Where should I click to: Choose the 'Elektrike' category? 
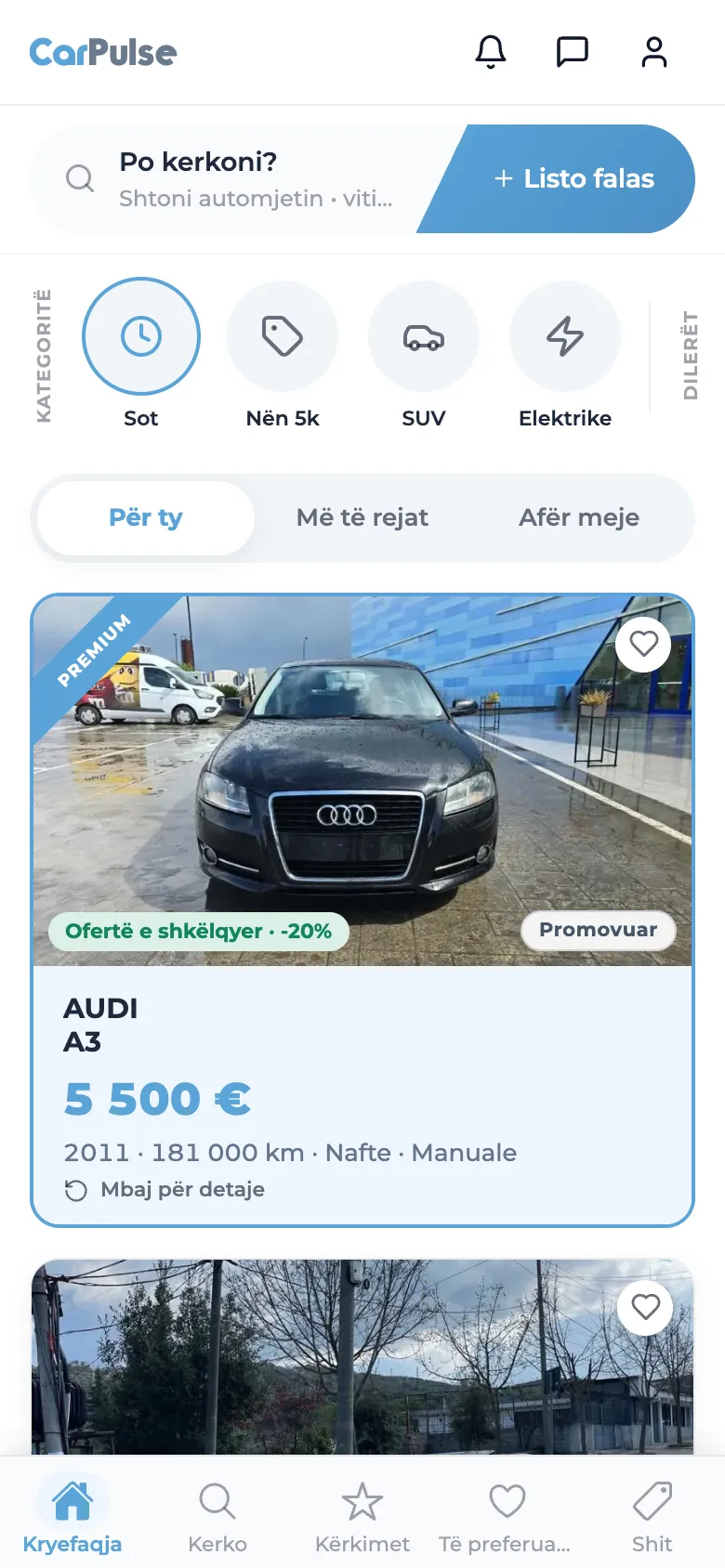[565, 354]
